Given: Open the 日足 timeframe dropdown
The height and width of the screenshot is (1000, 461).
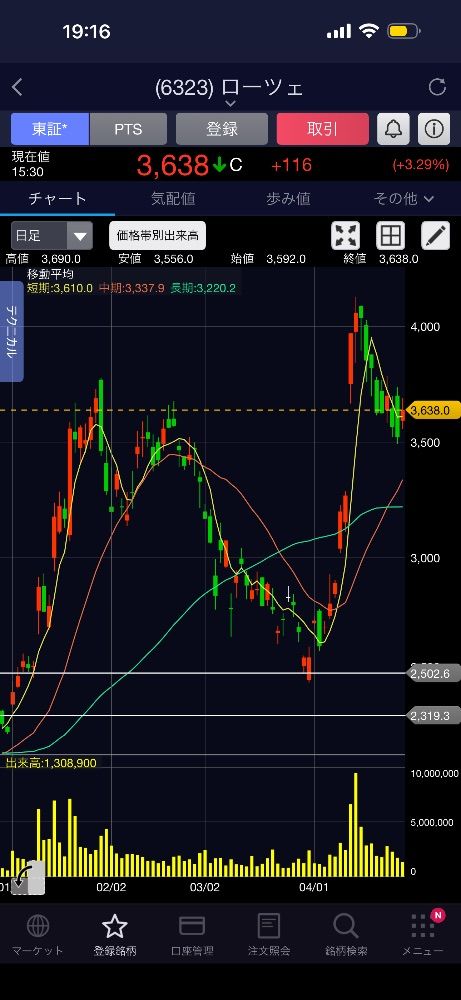Looking at the screenshot, I should 52,236.
